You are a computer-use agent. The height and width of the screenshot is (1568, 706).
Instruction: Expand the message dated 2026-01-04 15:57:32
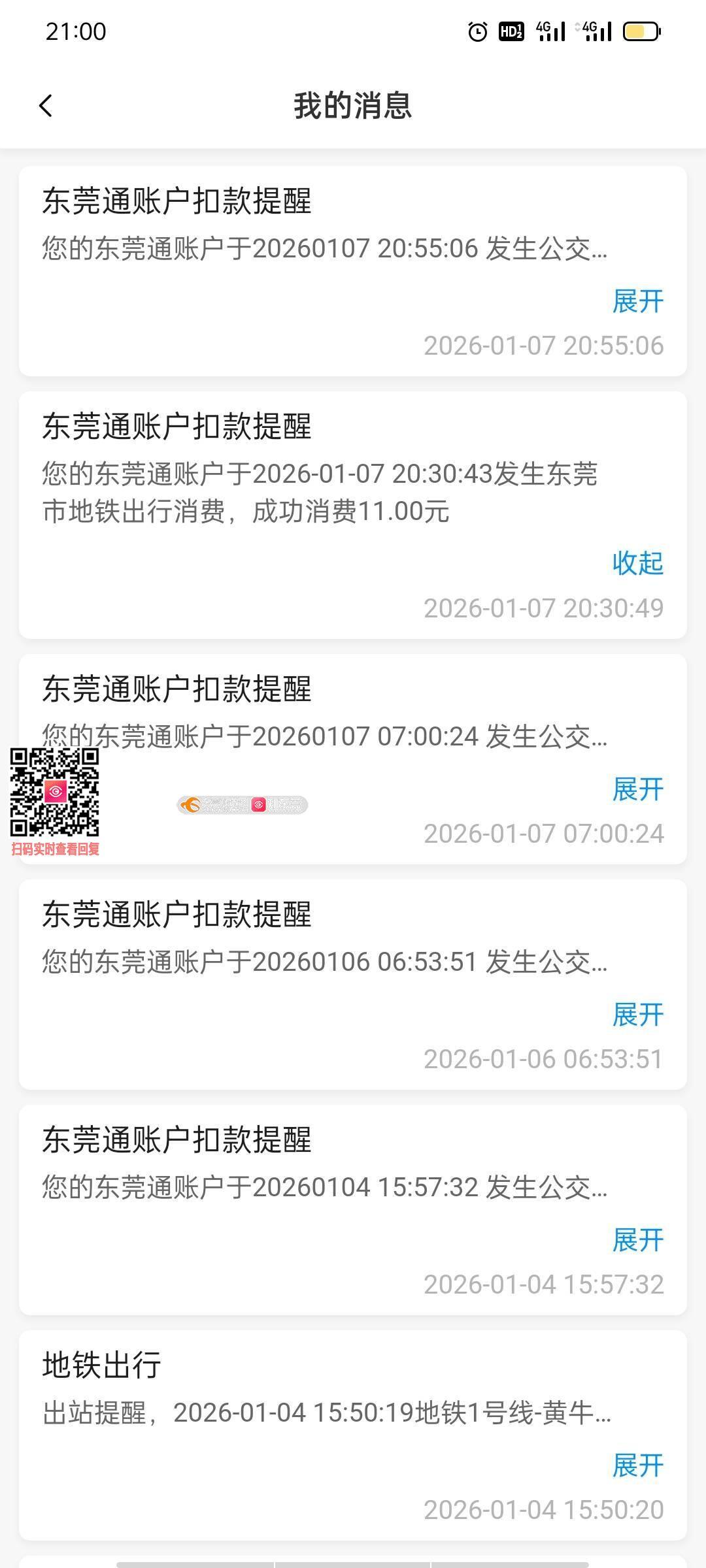pyautogui.click(x=637, y=1240)
